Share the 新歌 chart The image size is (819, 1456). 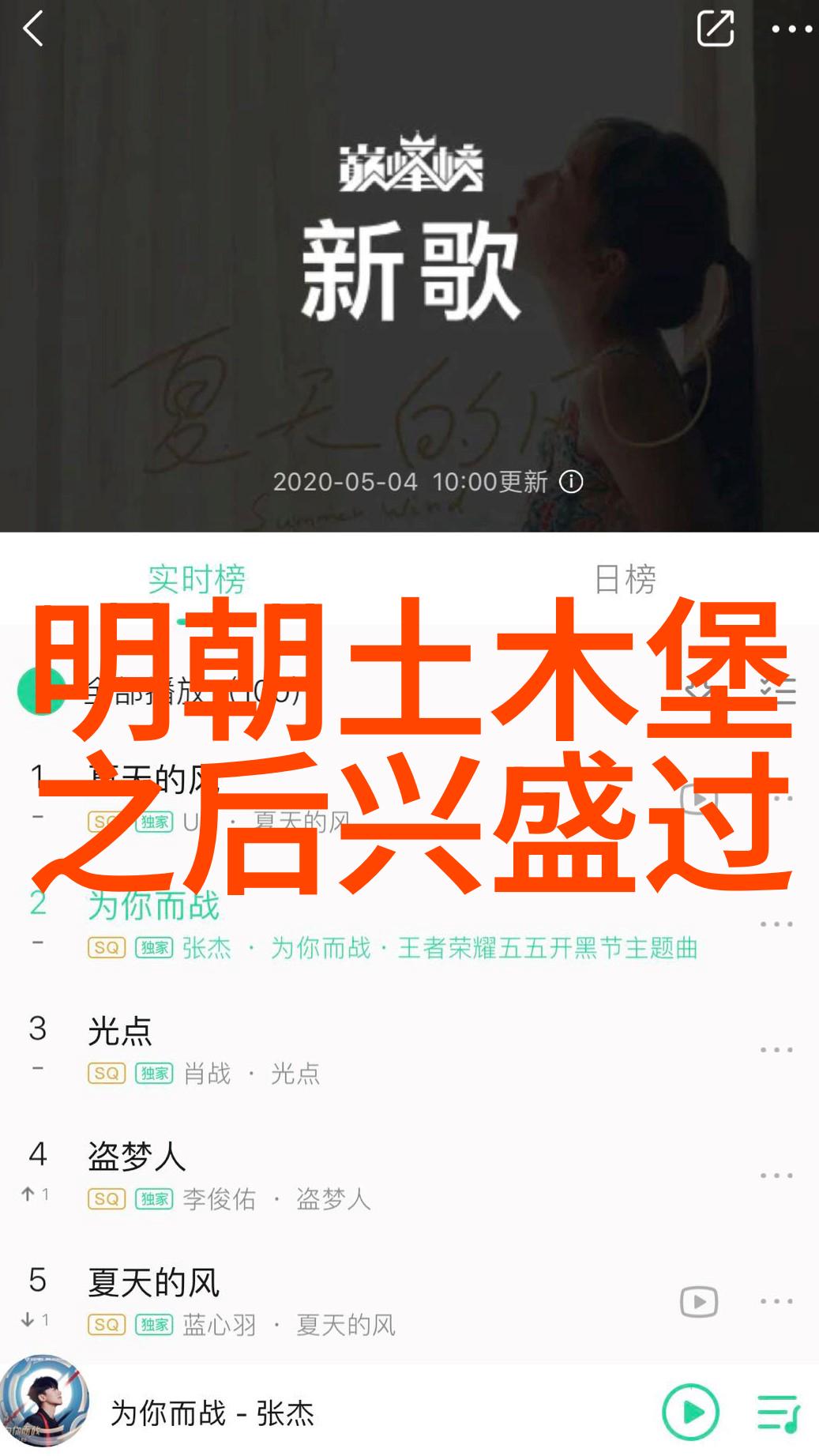pos(716,29)
